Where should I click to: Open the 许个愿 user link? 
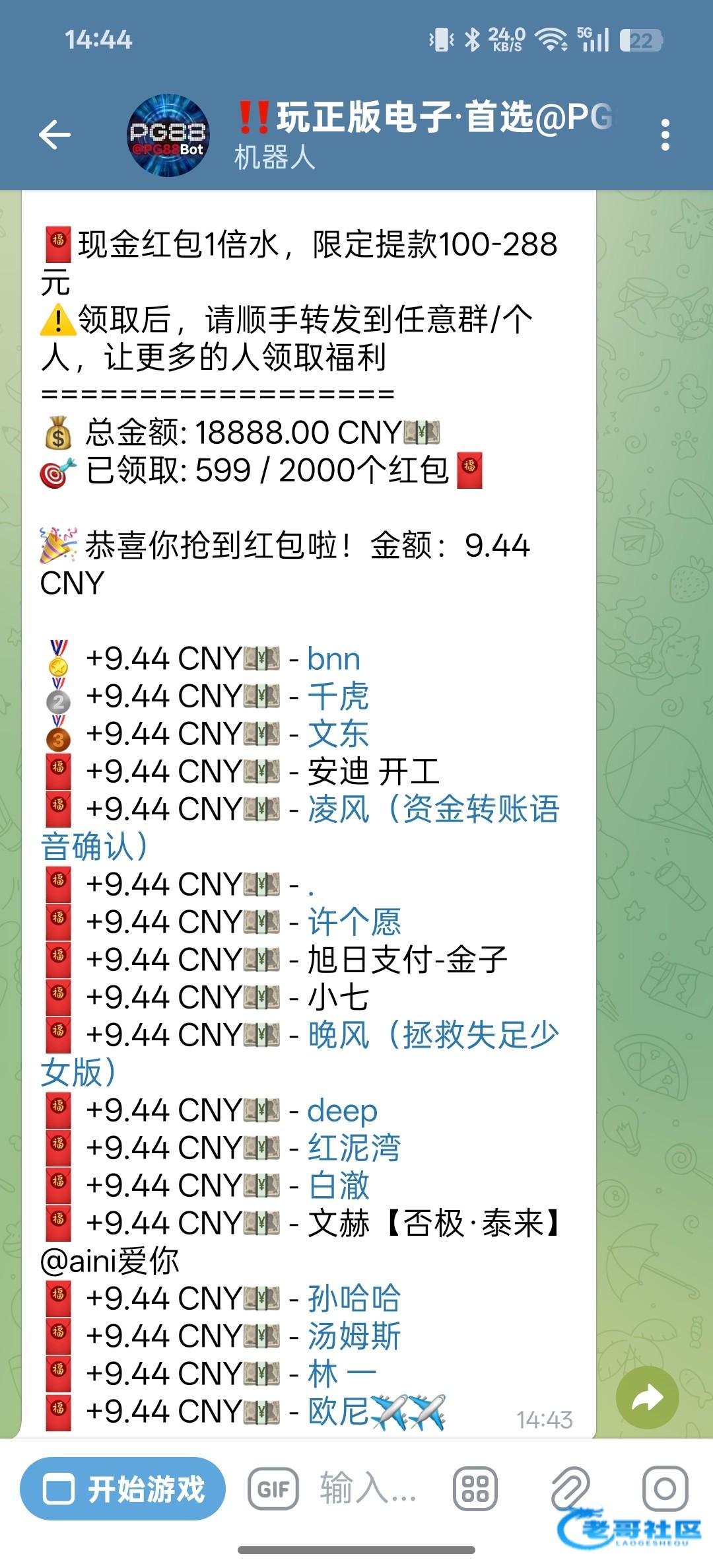[x=354, y=922]
